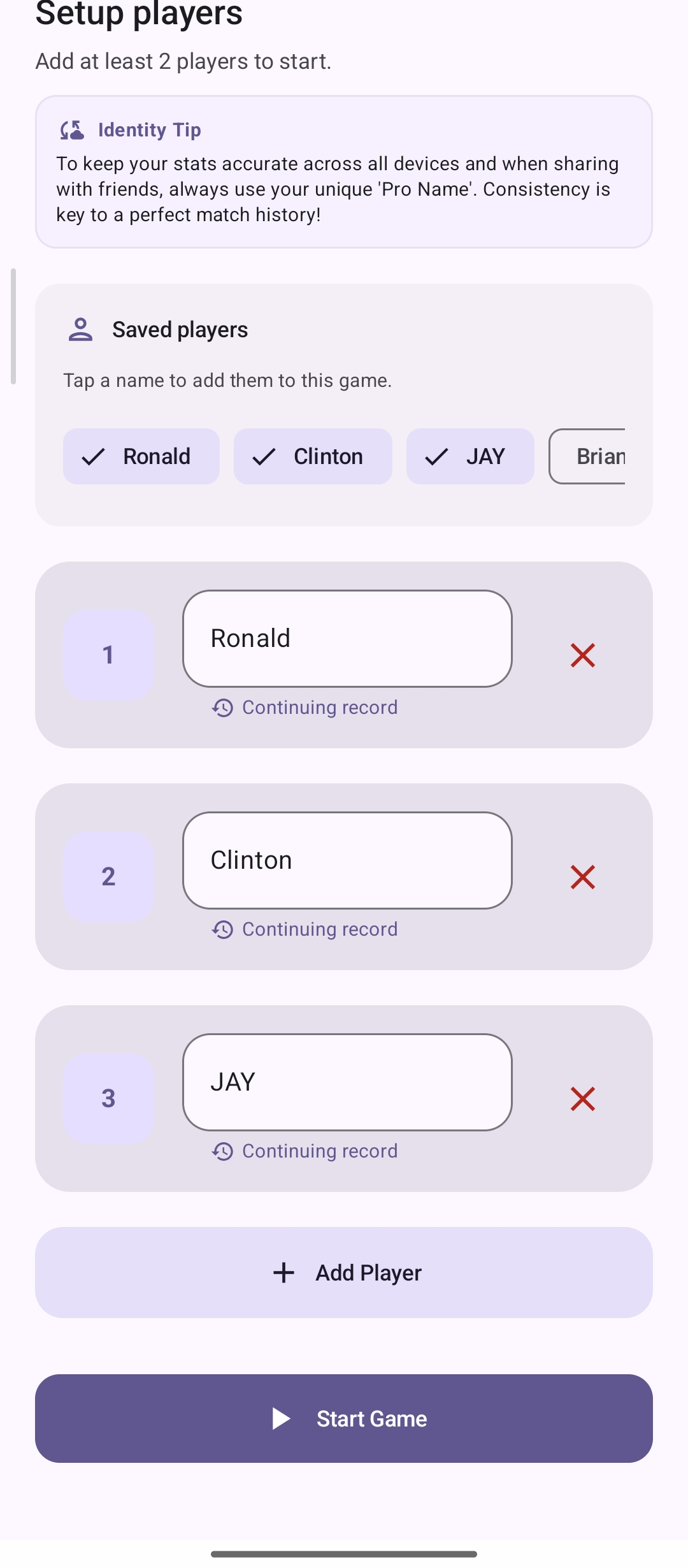Deselect the Clinton saved player chip

coord(313,456)
